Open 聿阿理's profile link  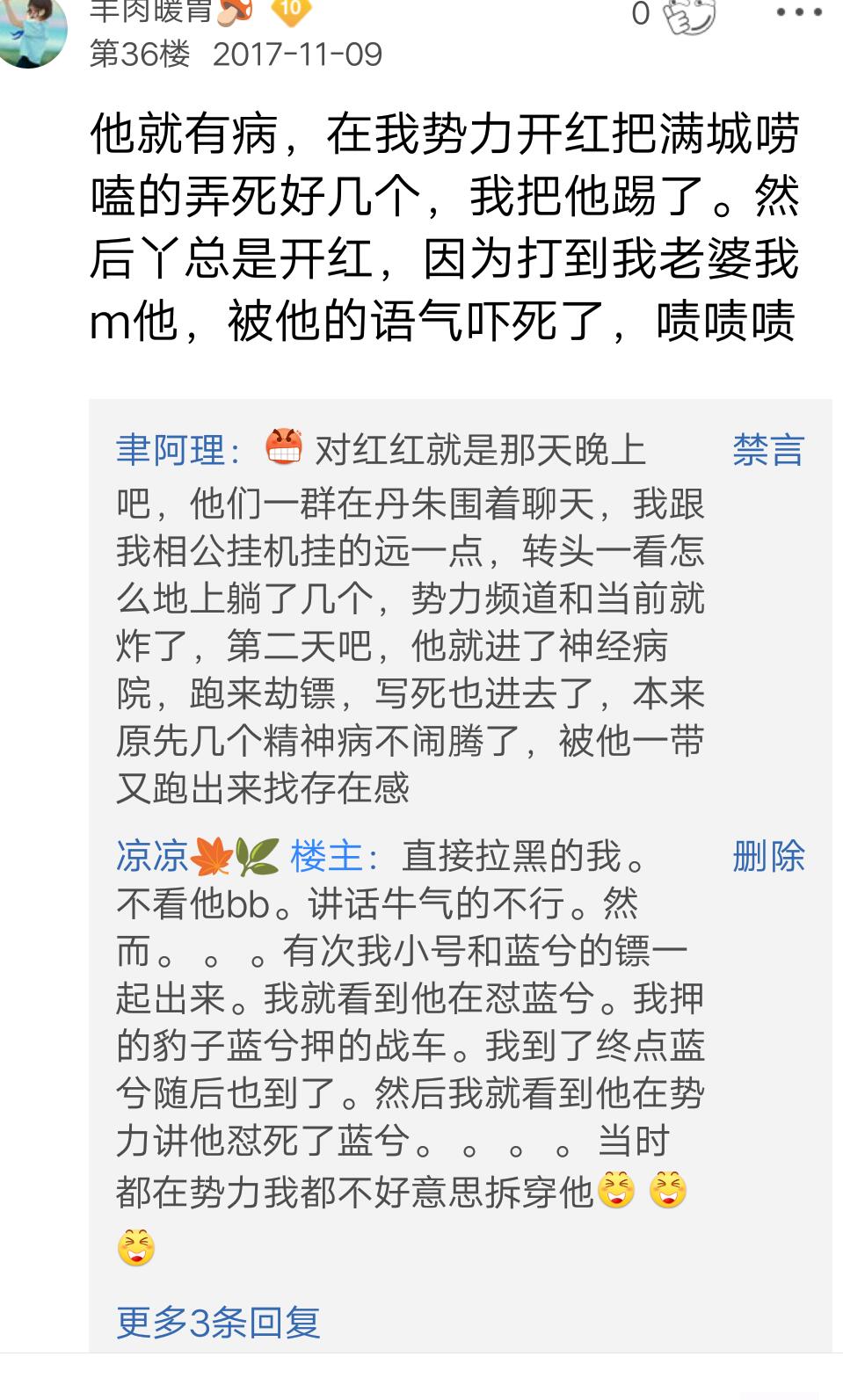[x=171, y=450]
